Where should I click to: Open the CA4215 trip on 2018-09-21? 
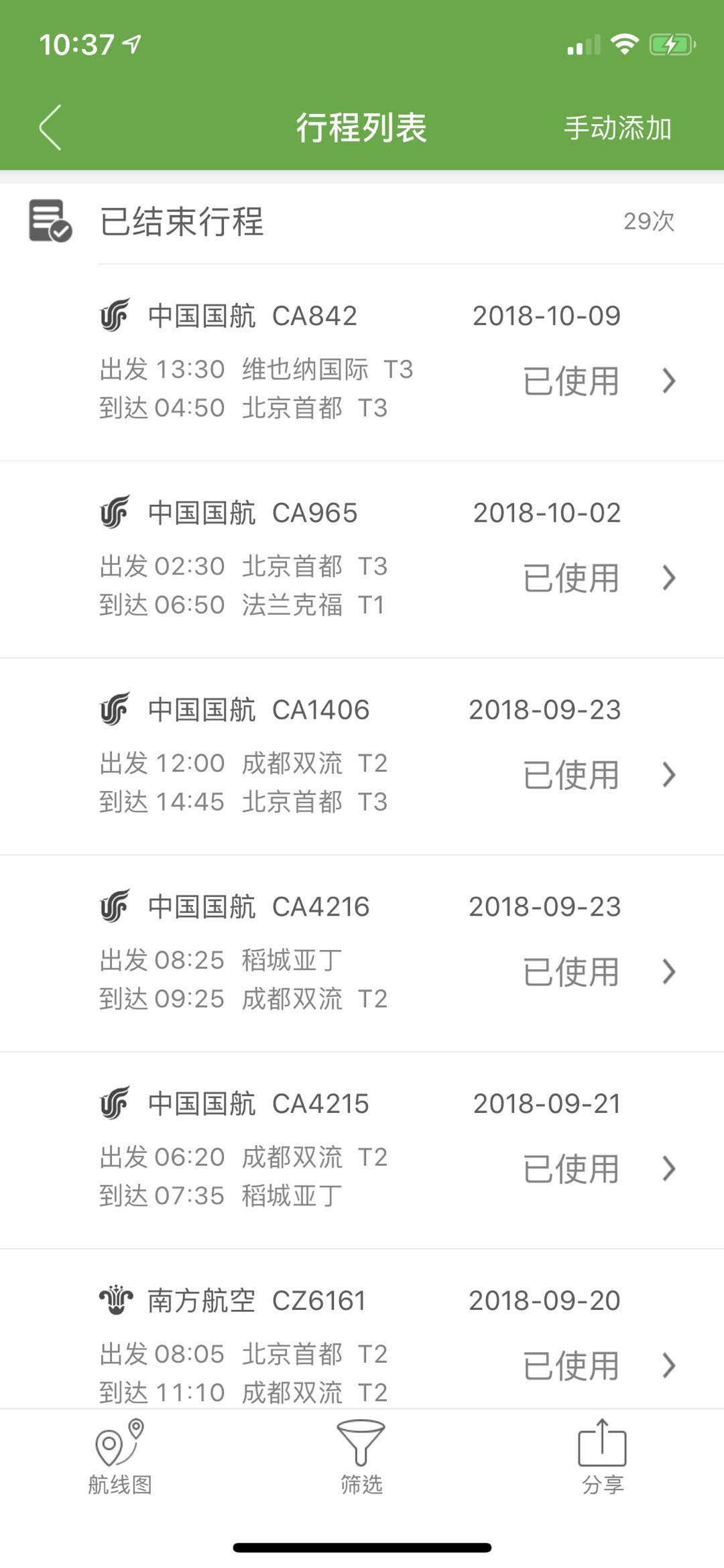click(x=362, y=1150)
